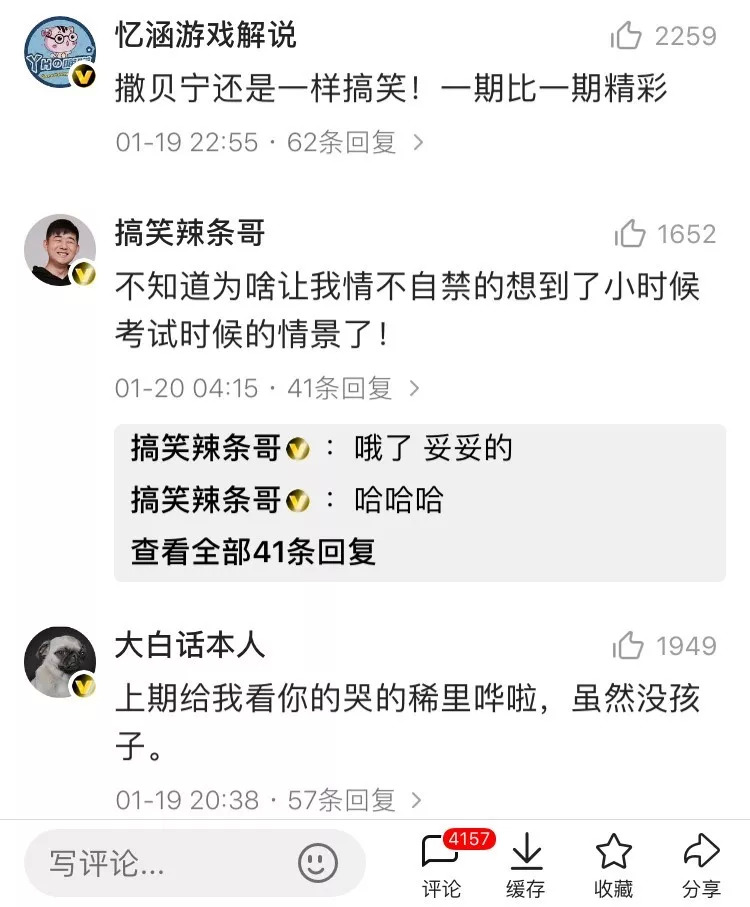View all replies via 查看全部41条回复
The width and height of the screenshot is (750, 907).
pos(253,552)
